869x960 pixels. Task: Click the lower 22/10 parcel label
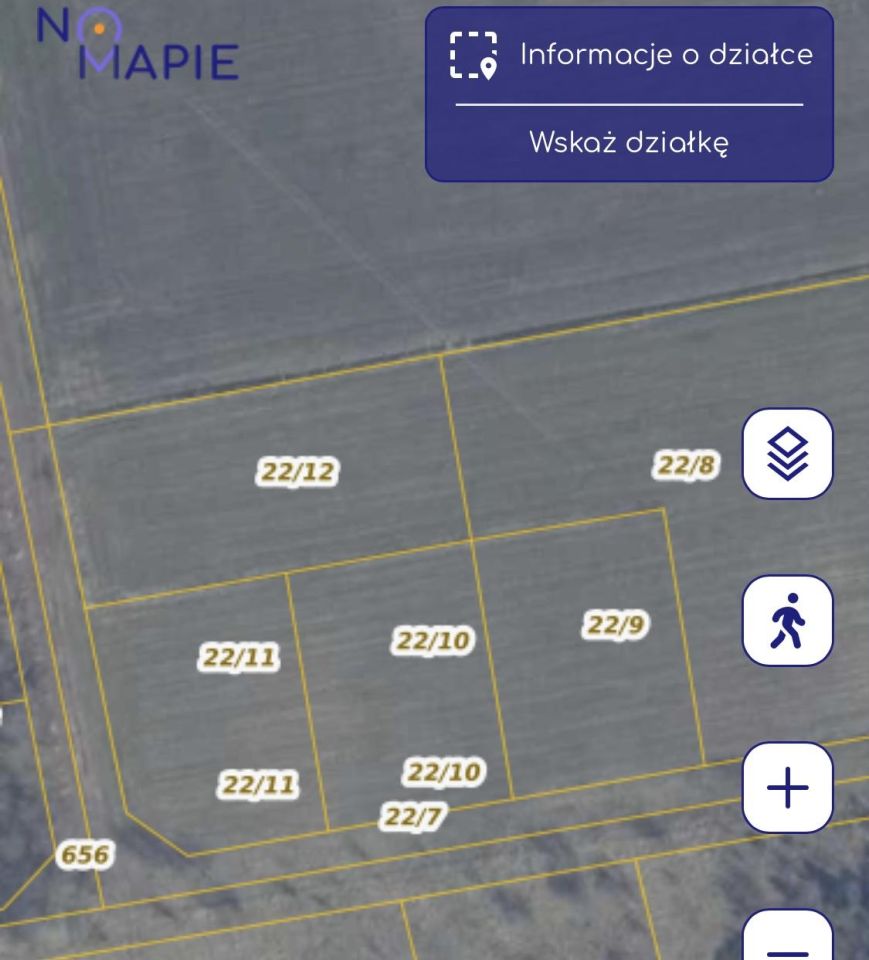pyautogui.click(x=444, y=772)
